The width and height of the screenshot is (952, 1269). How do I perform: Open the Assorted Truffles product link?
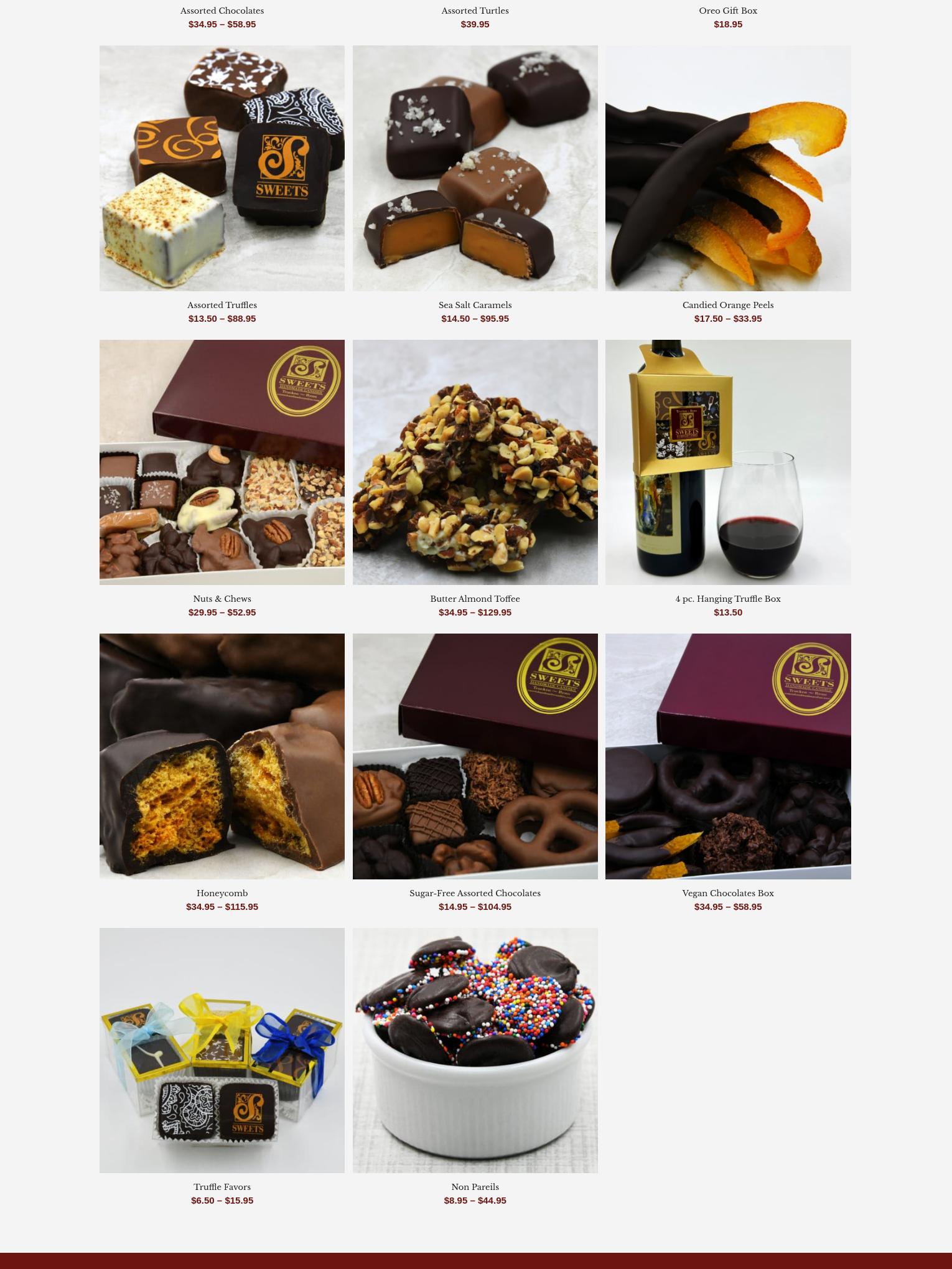pyautogui.click(x=222, y=305)
